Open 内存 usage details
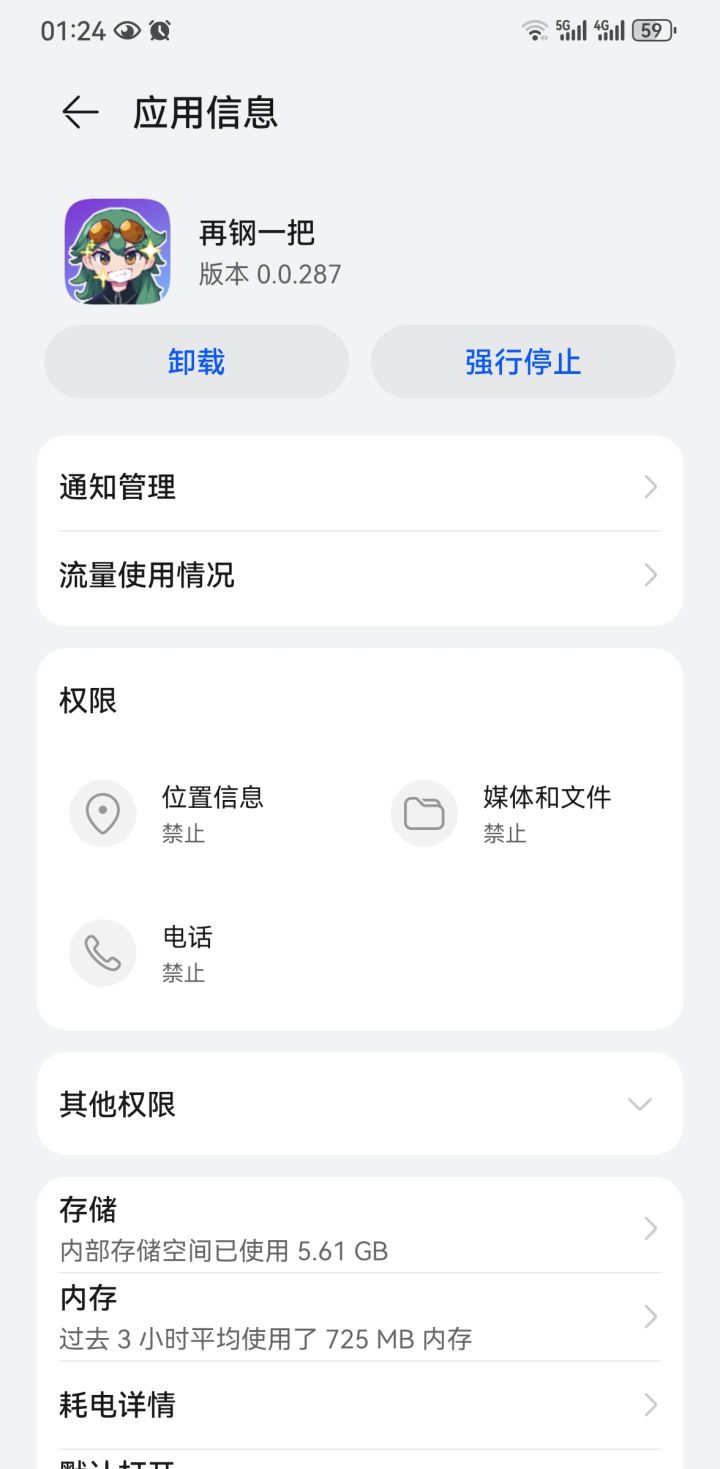The height and width of the screenshot is (1469, 720). coord(359,1317)
